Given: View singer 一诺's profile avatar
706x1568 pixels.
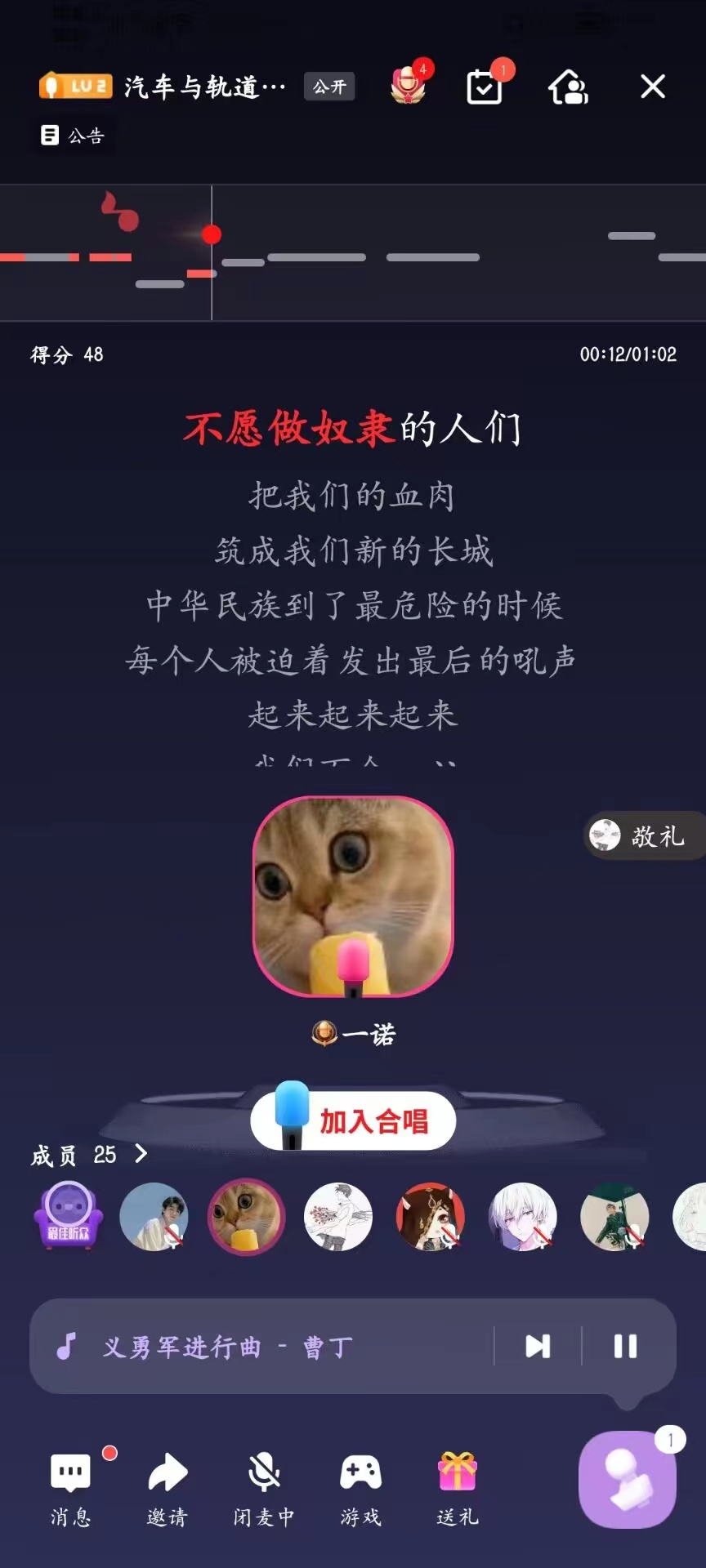Looking at the screenshot, I should [x=353, y=897].
